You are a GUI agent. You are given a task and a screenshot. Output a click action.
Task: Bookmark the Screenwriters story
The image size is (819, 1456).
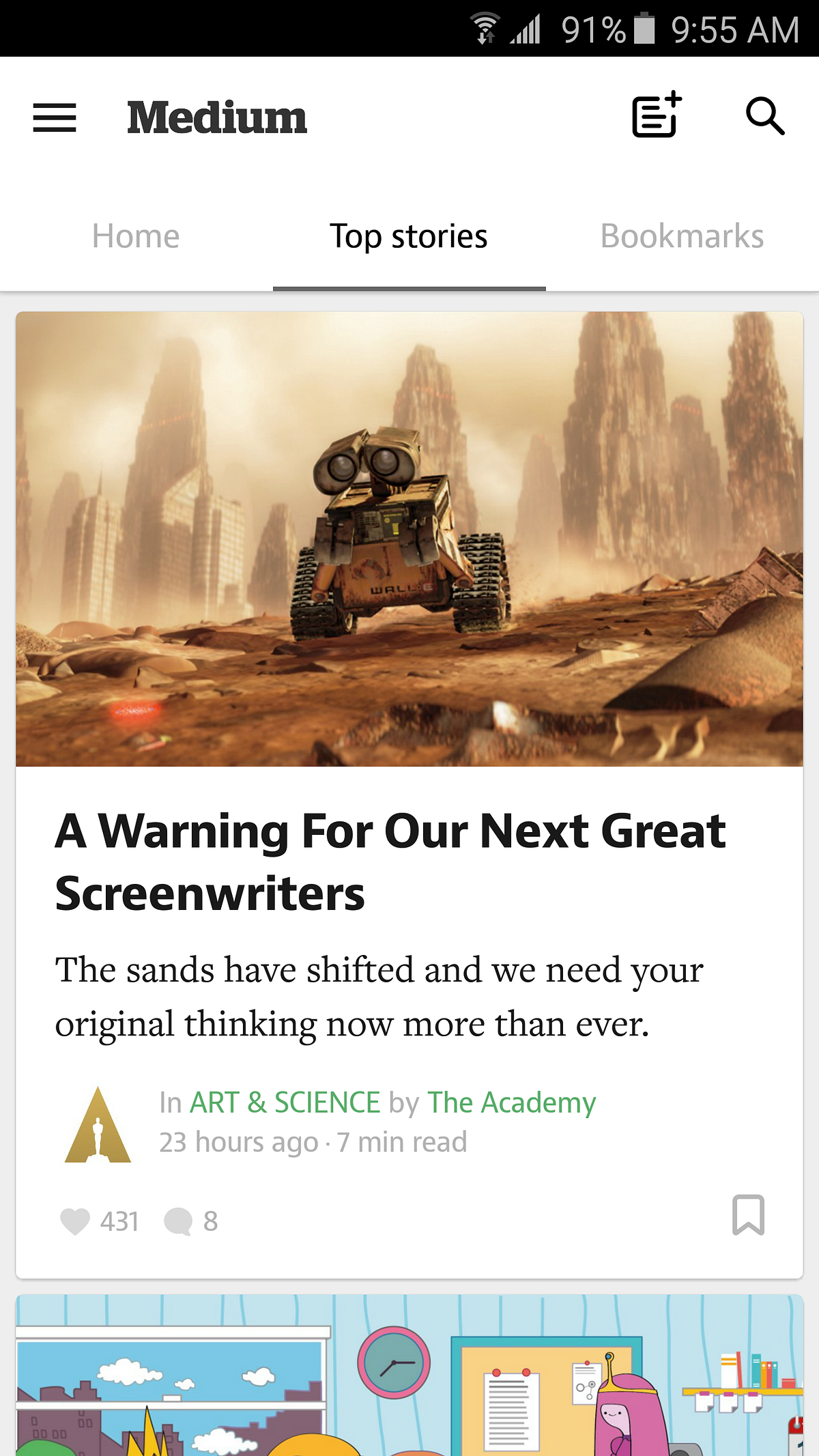[x=748, y=1215]
